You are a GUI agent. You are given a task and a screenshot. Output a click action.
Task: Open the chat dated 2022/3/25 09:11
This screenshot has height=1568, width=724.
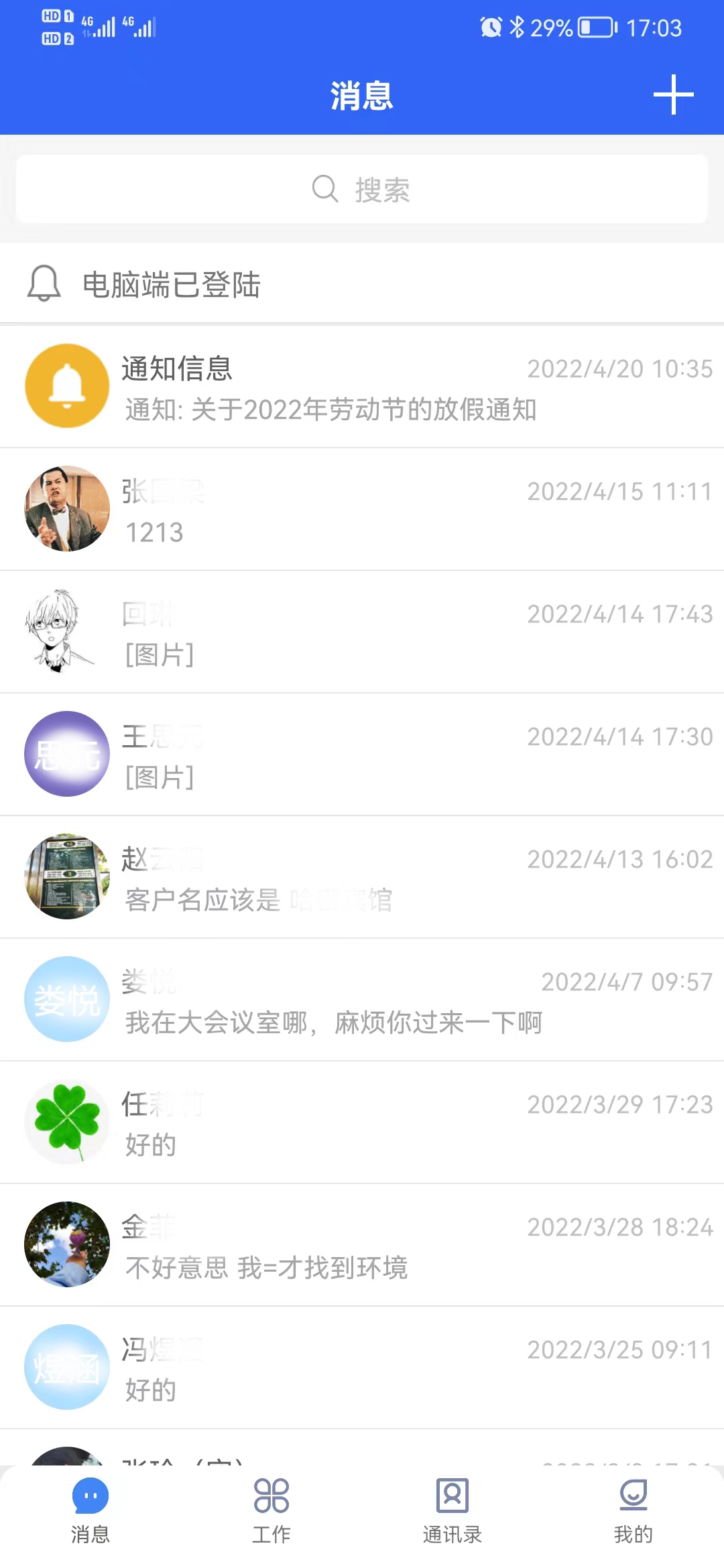(362, 1368)
